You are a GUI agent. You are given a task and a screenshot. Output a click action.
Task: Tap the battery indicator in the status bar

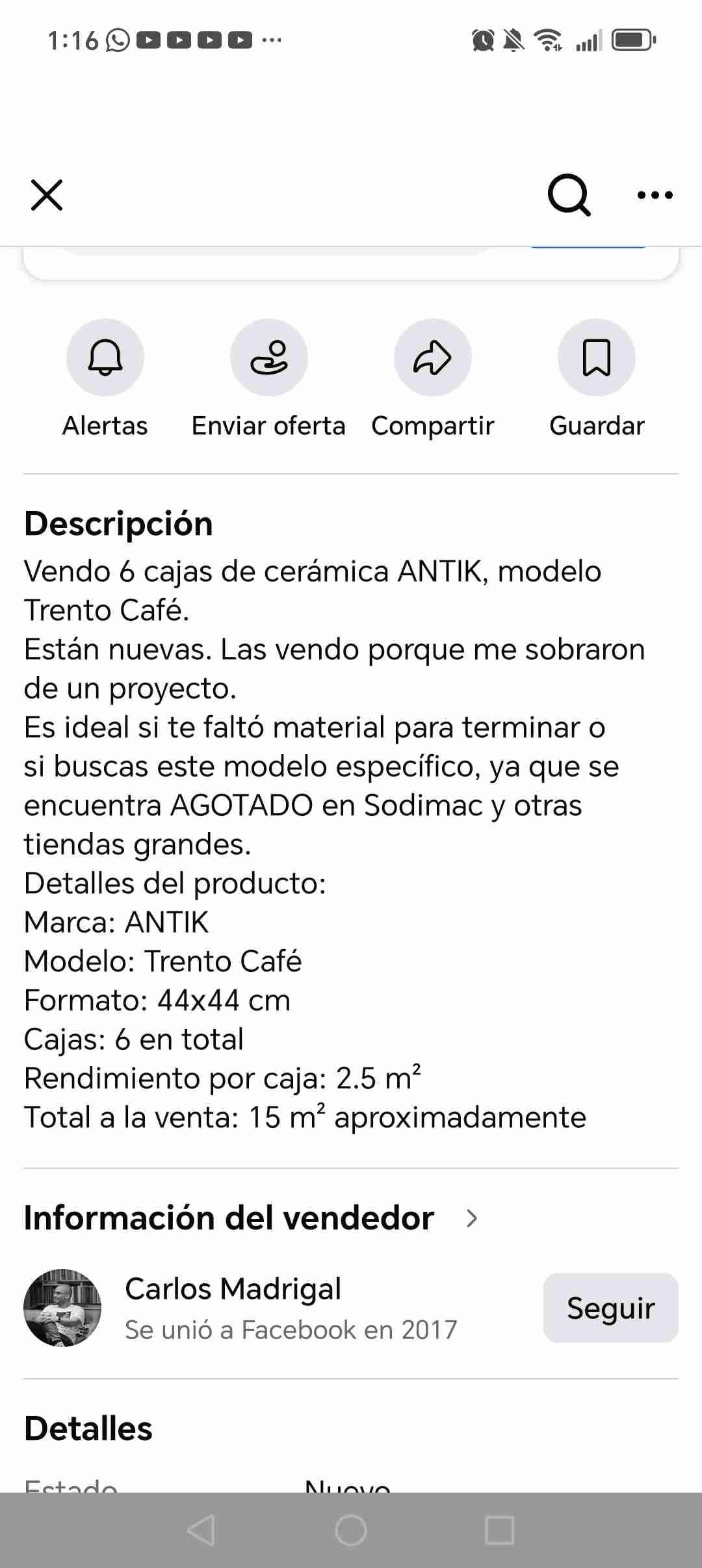pyautogui.click(x=634, y=40)
